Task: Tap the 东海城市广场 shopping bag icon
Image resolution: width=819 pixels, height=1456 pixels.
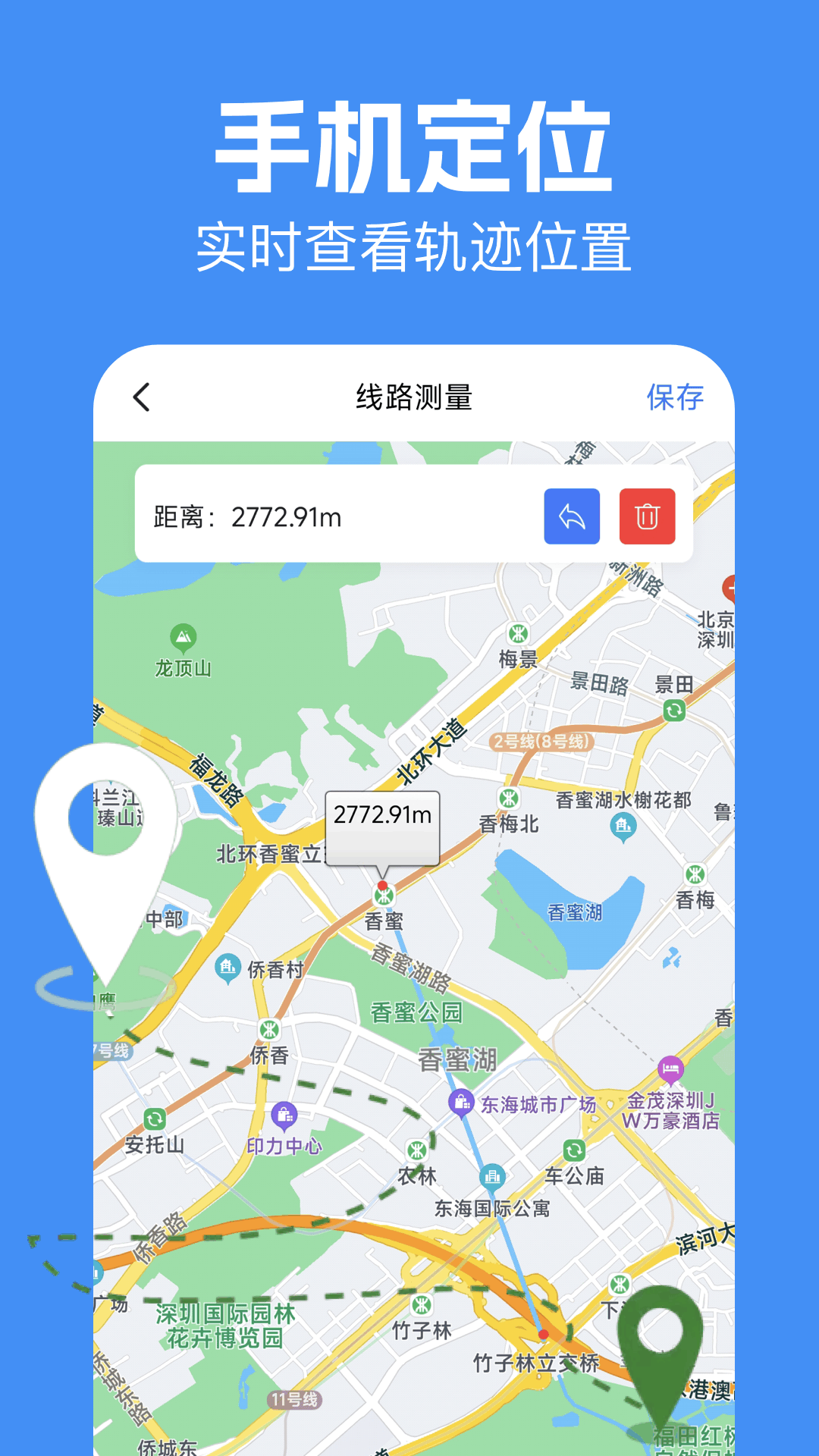Action: tap(461, 1103)
